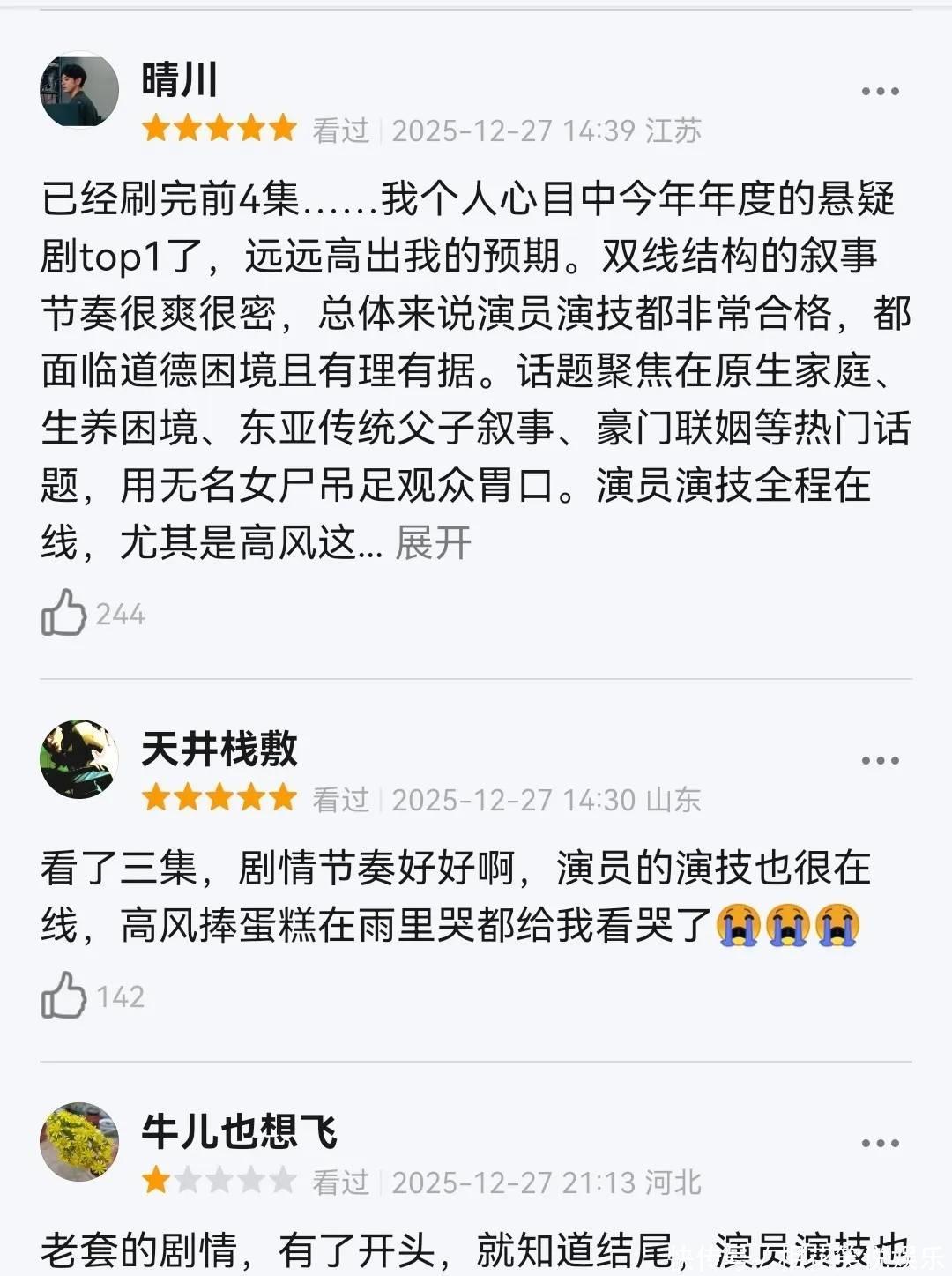Open the username 天井栈敷
952x1276 pixels.
click(x=219, y=750)
